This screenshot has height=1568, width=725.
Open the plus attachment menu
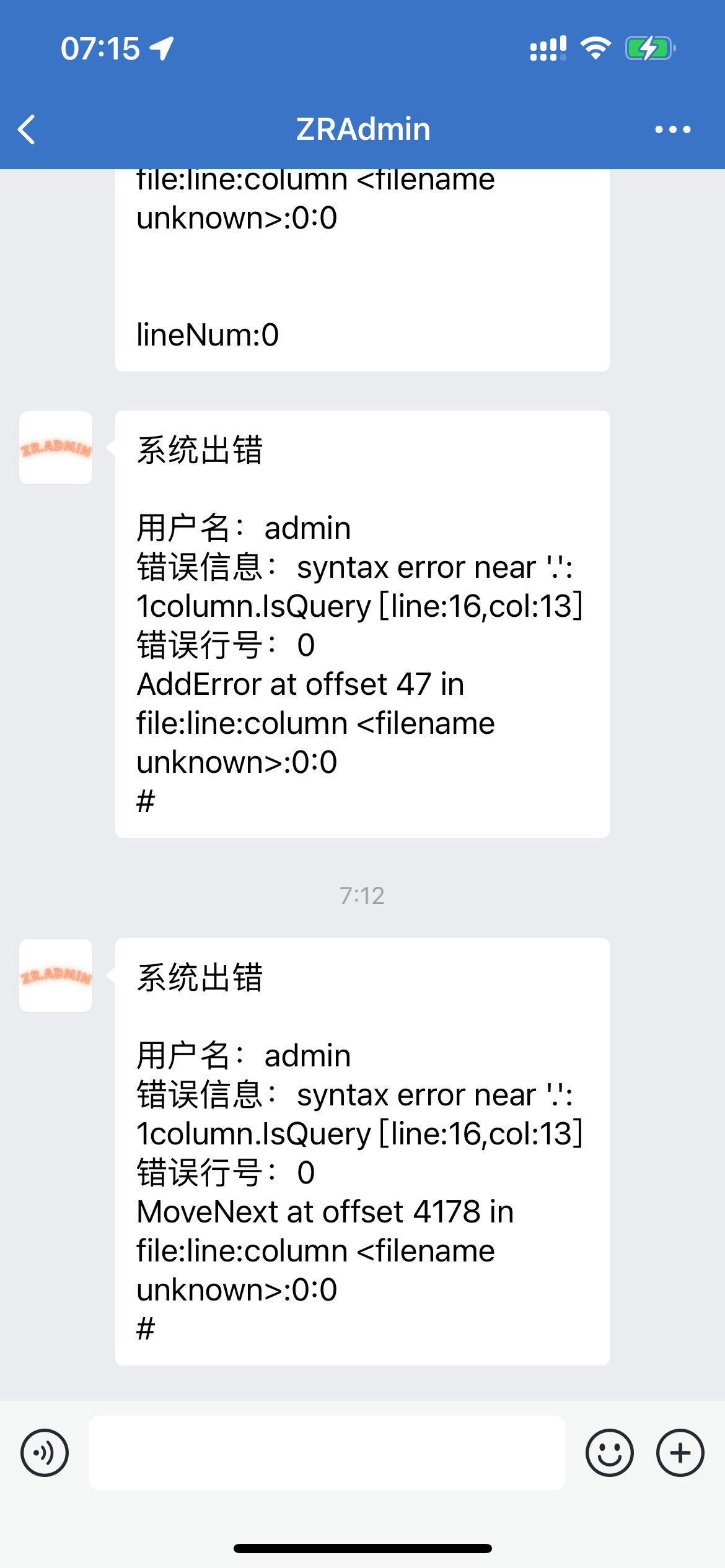(680, 1452)
